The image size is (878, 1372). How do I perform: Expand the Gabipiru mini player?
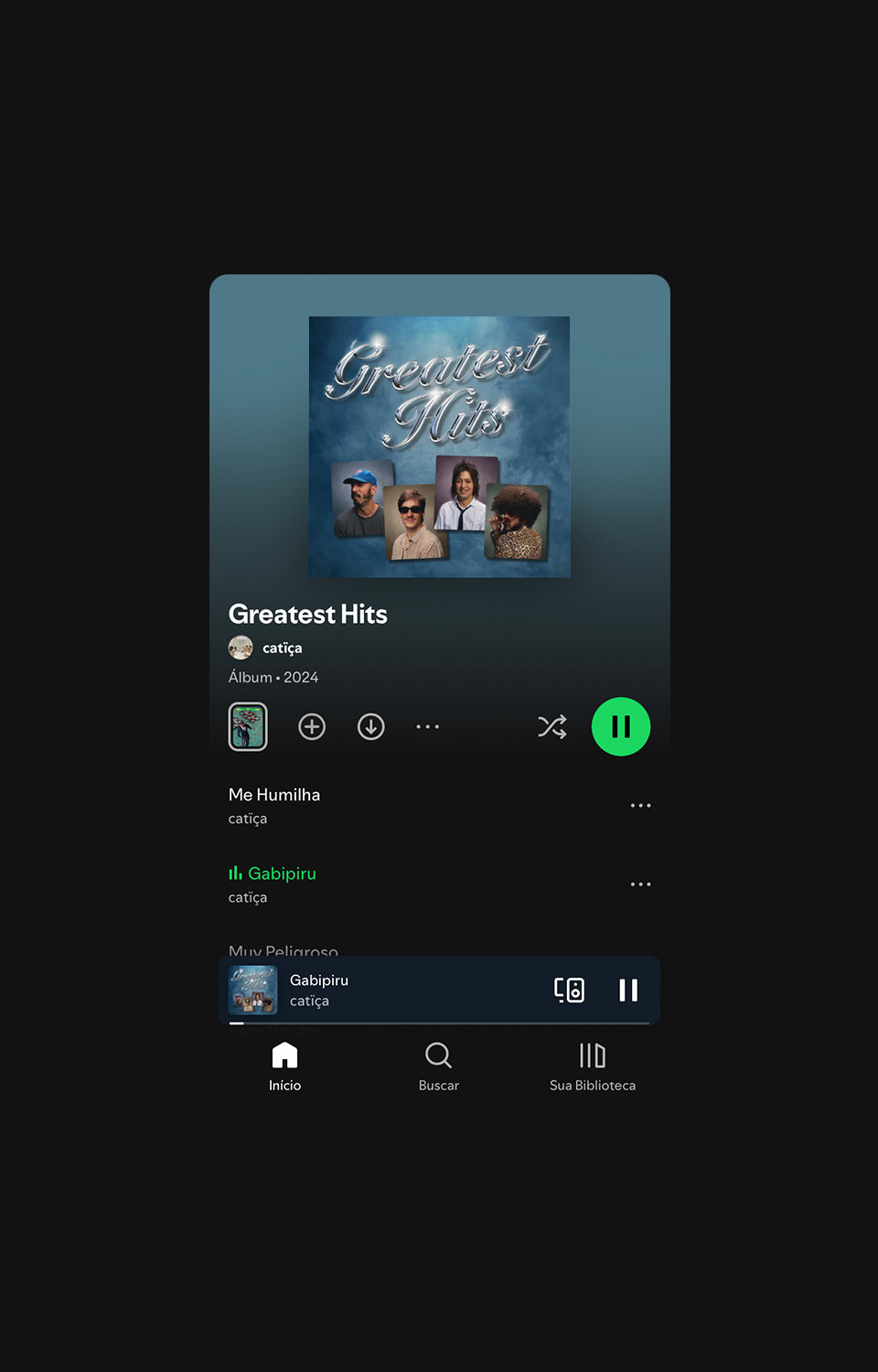click(384, 990)
